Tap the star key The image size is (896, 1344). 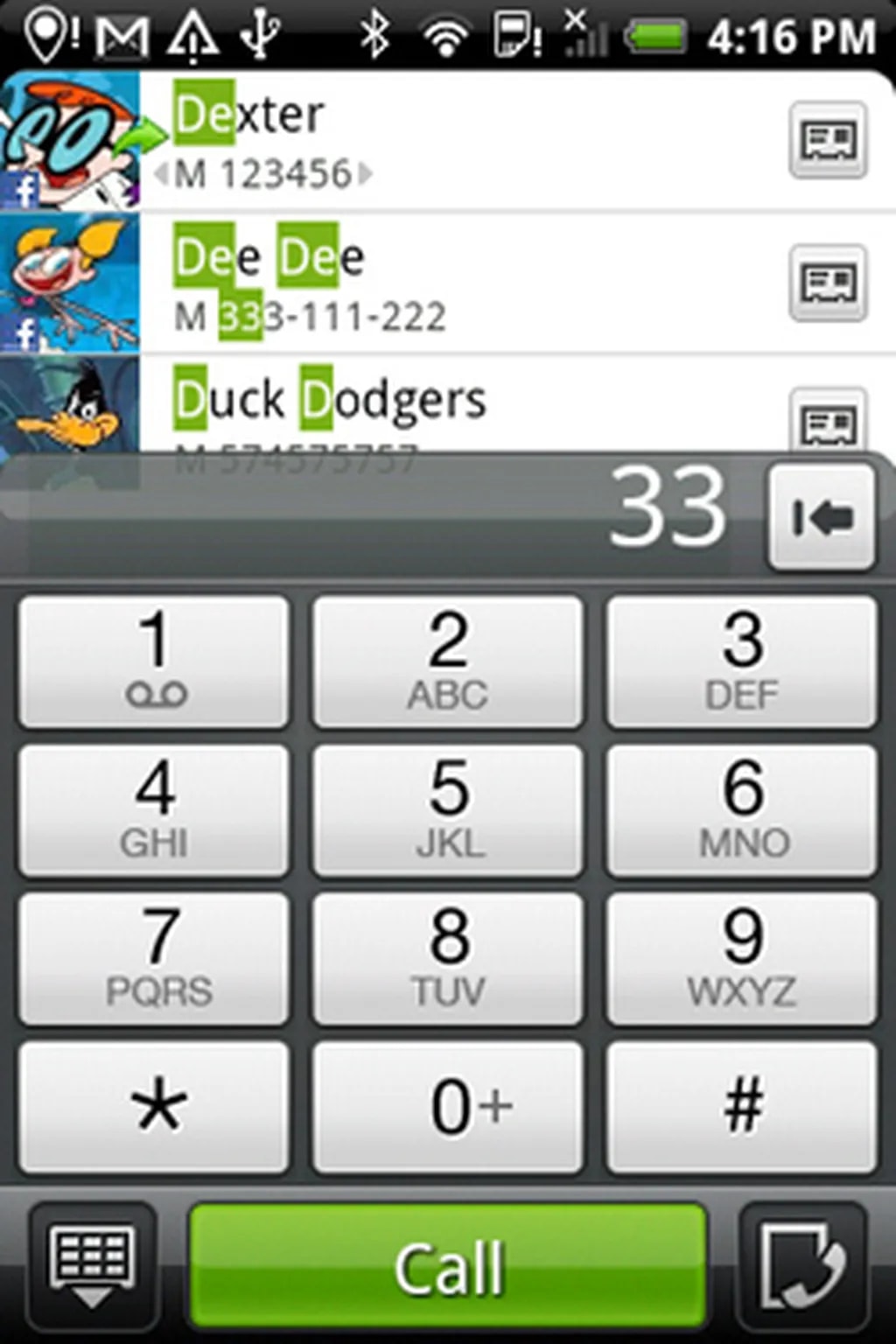click(154, 1107)
